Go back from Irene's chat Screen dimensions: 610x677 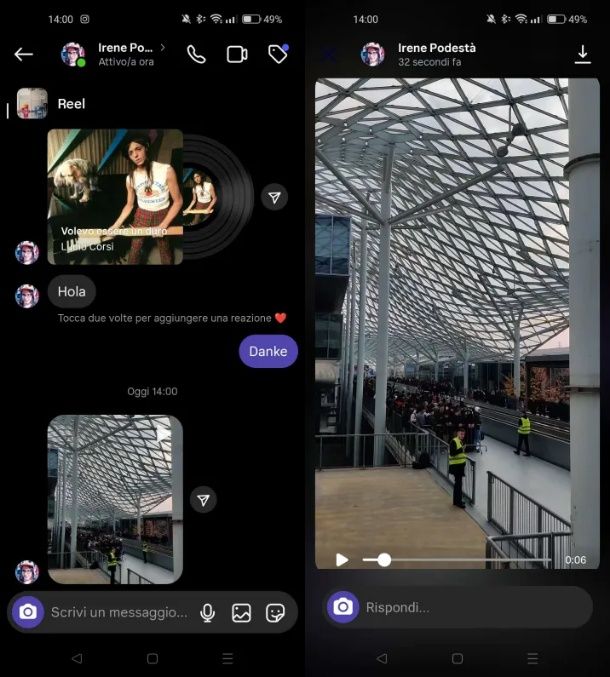[x=23, y=54]
